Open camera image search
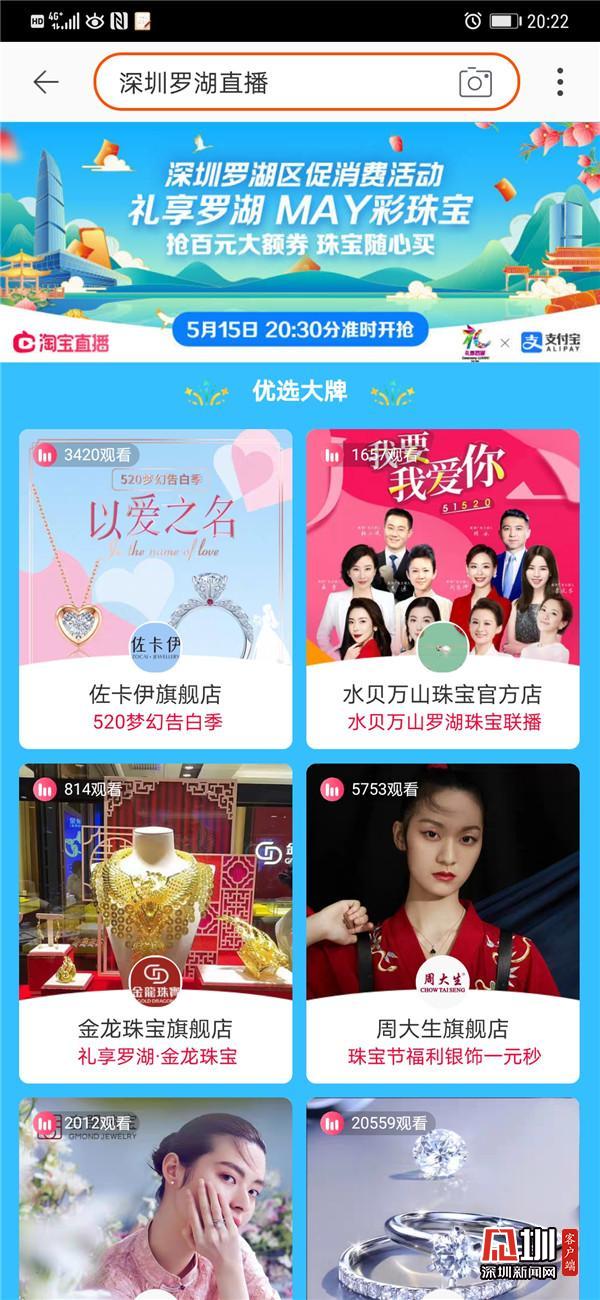 [475, 83]
